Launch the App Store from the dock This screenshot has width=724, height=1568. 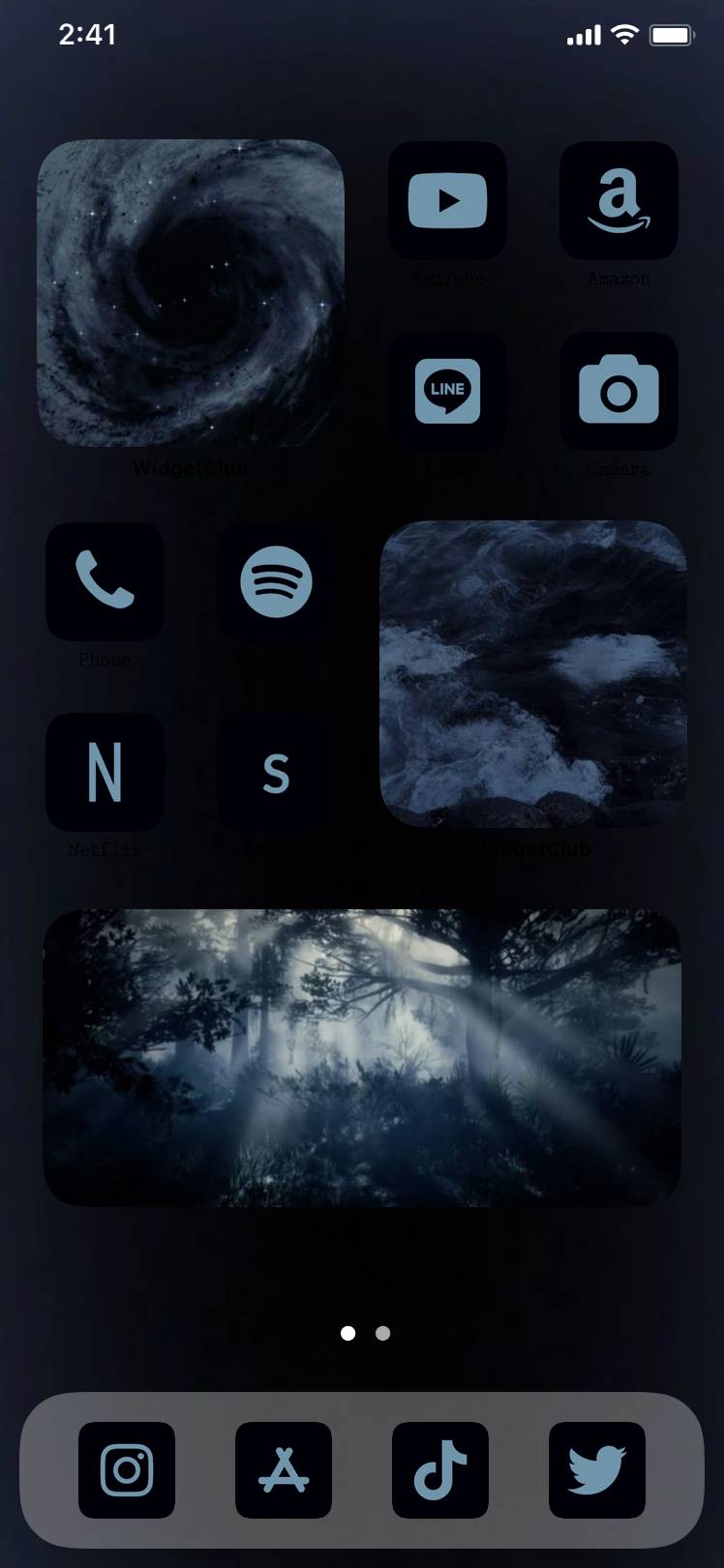pos(284,1470)
